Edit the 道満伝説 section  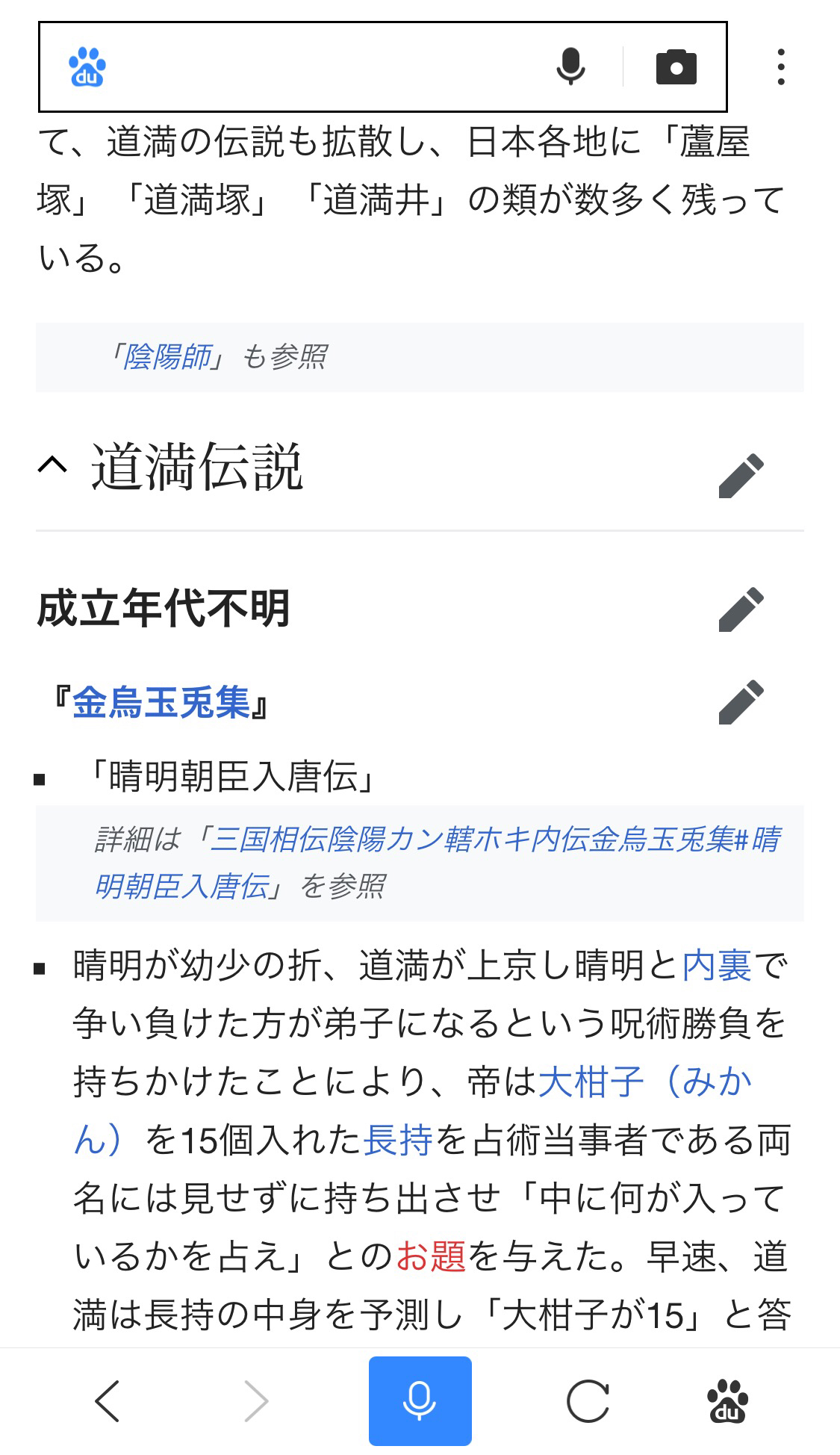[741, 475]
